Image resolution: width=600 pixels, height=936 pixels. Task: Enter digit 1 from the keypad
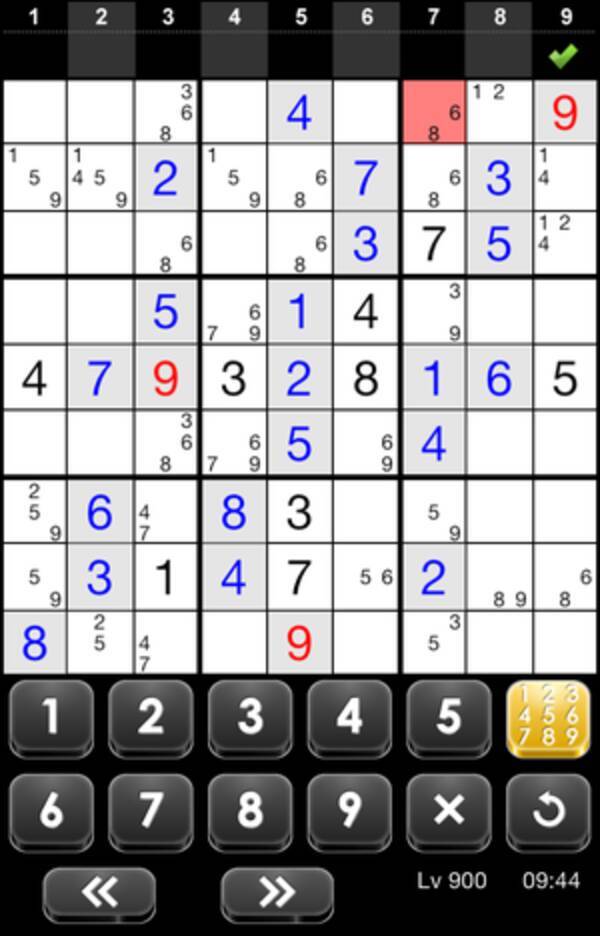pos(50,718)
